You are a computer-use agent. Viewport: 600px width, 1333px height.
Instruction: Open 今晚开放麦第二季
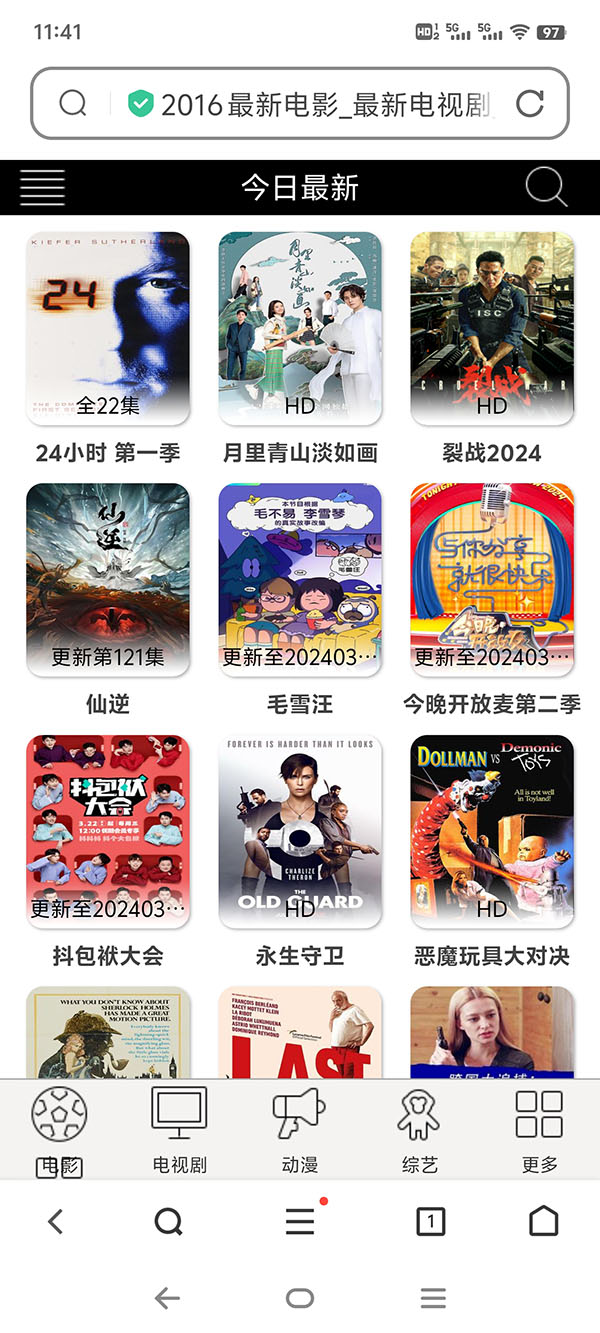coord(492,580)
